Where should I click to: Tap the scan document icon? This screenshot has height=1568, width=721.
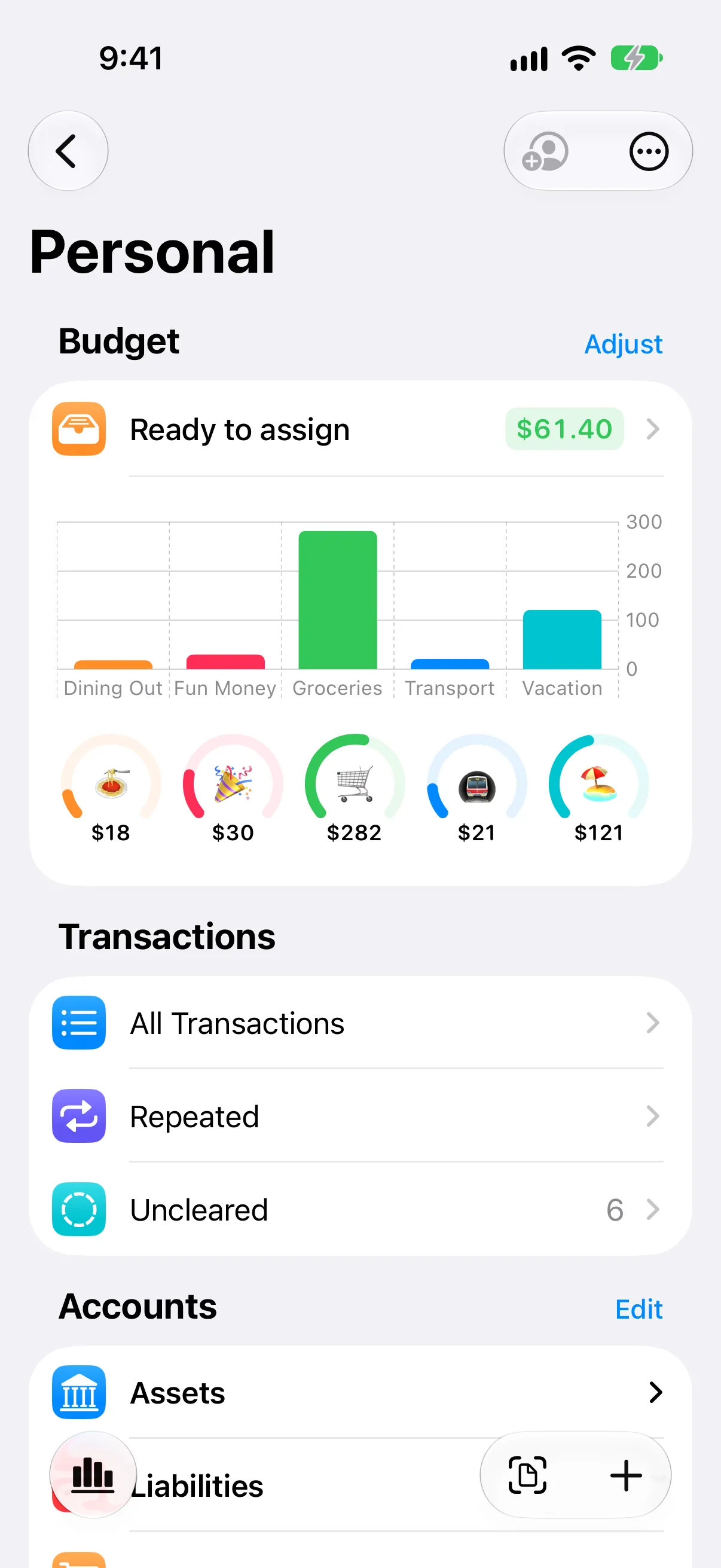click(x=527, y=1475)
